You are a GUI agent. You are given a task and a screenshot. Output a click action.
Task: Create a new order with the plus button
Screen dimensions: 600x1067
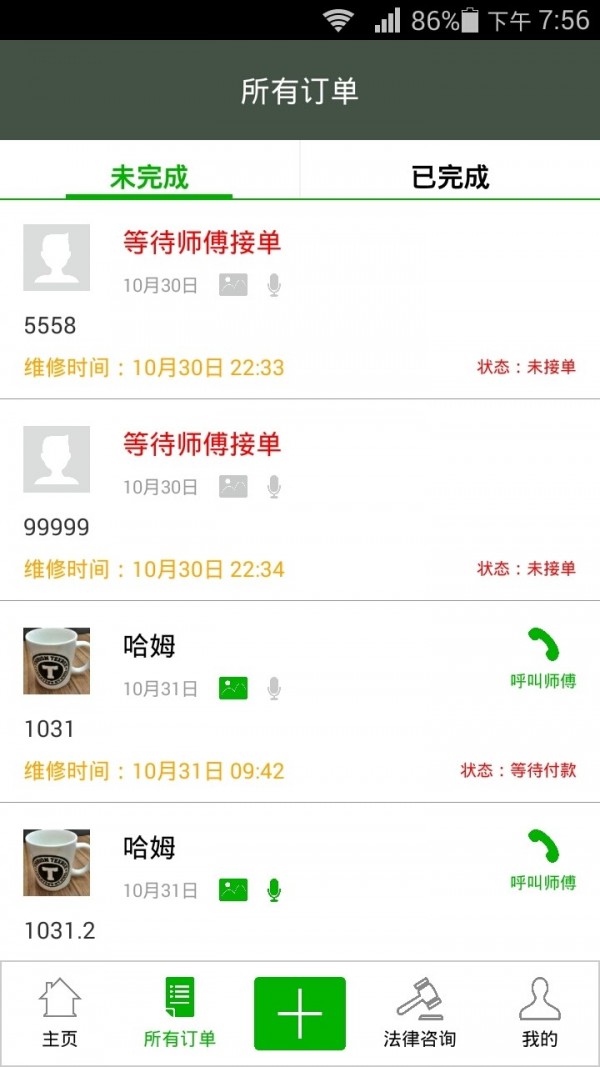[x=300, y=1013]
